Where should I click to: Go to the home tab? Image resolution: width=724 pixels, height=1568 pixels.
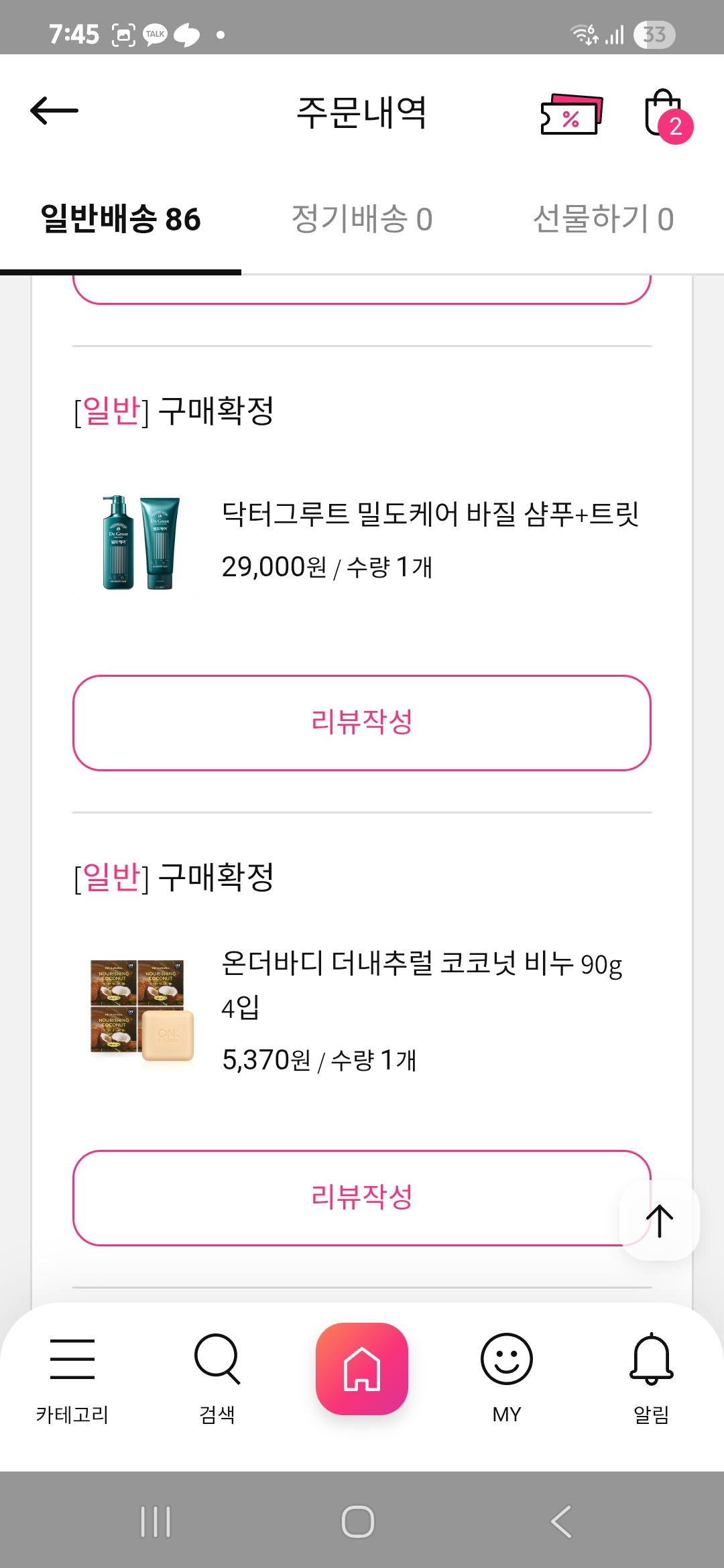pyautogui.click(x=362, y=1368)
